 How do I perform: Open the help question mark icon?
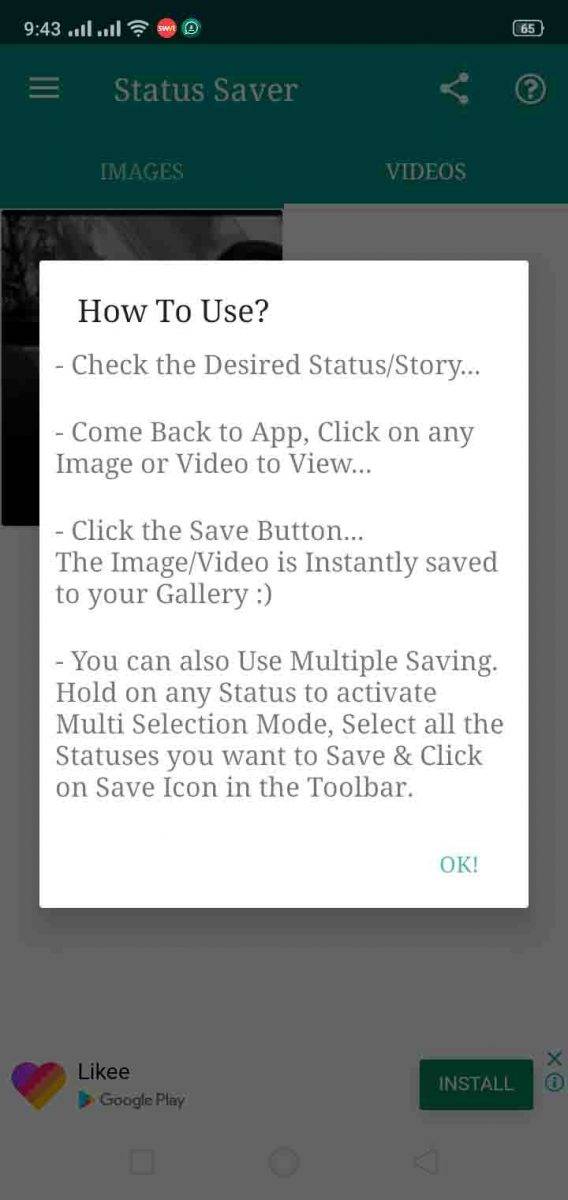[x=530, y=89]
